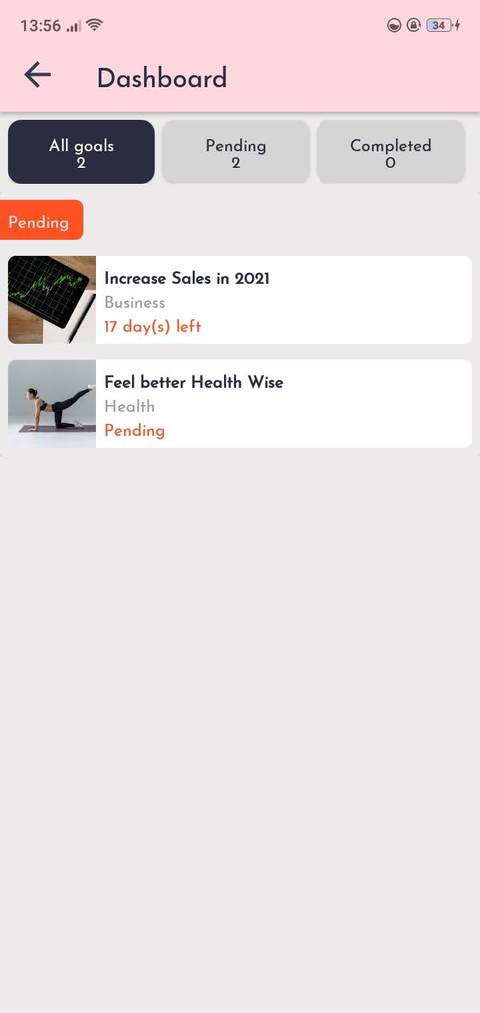Open the Feel better Health Wise goal
The height and width of the screenshot is (1013, 480).
pos(240,404)
